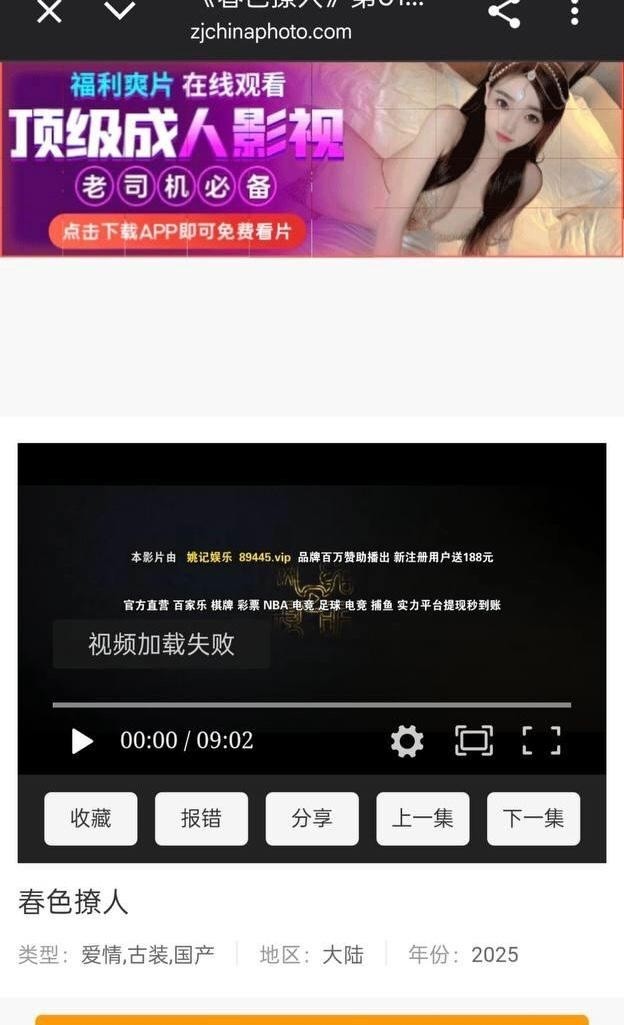Expand the page info down arrow

click(120, 12)
